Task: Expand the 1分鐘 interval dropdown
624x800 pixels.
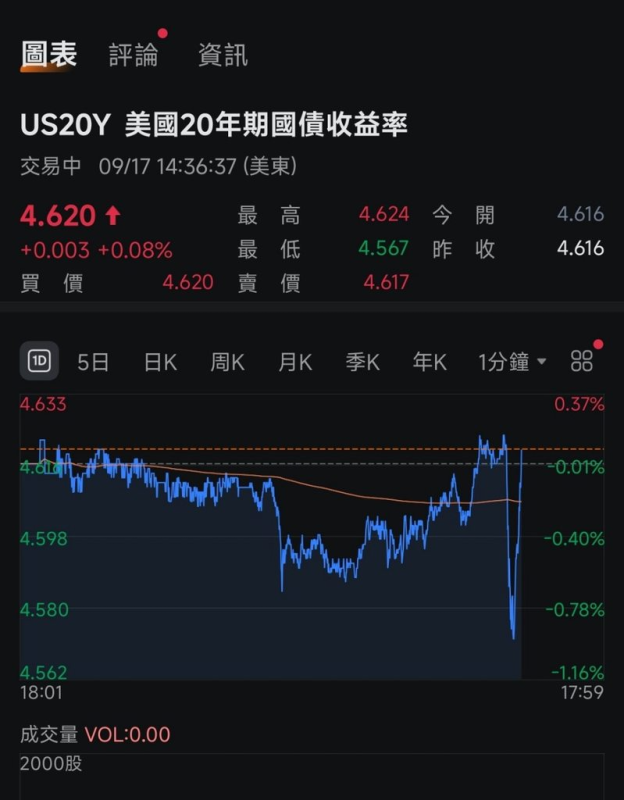Action: point(512,362)
